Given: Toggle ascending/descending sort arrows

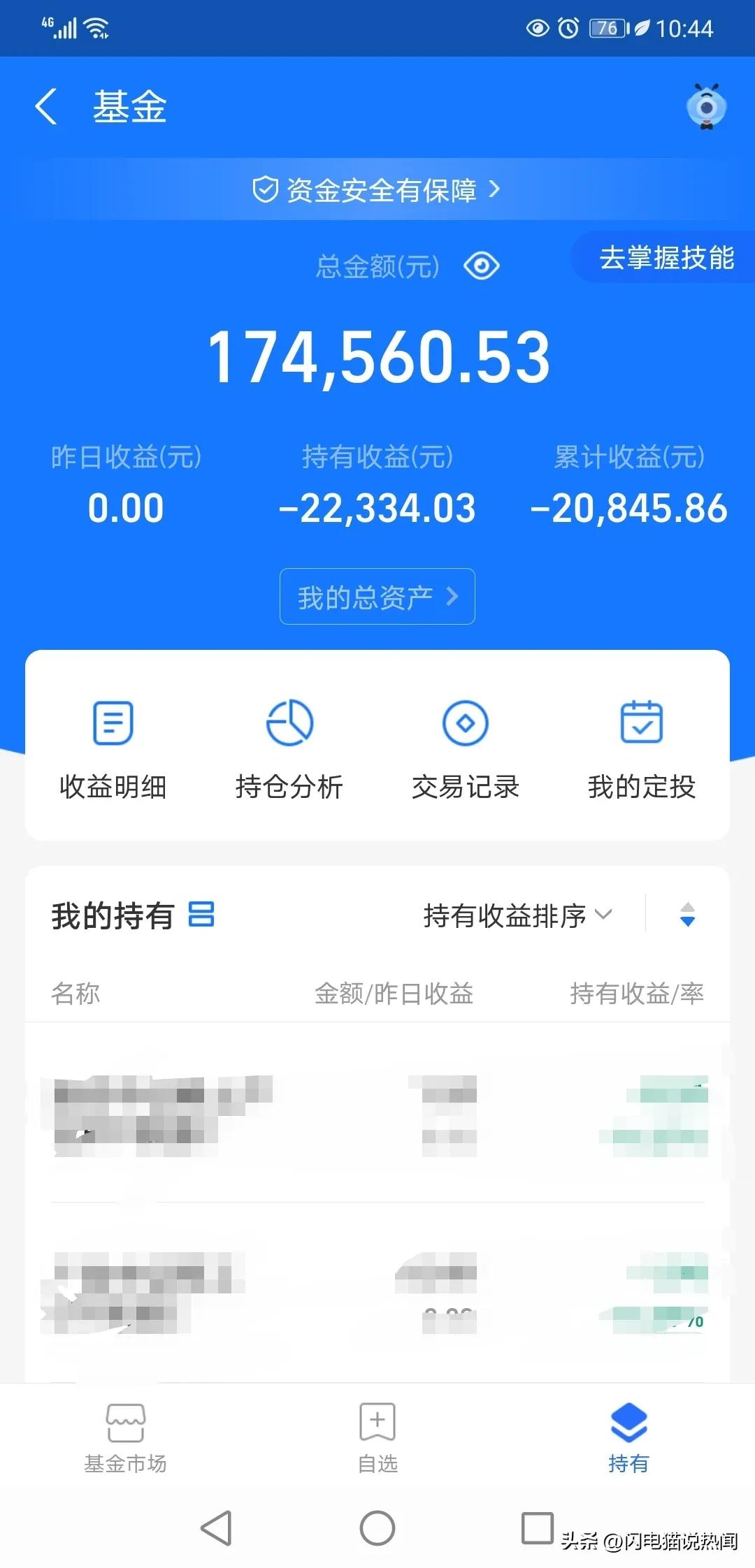Looking at the screenshot, I should (687, 914).
